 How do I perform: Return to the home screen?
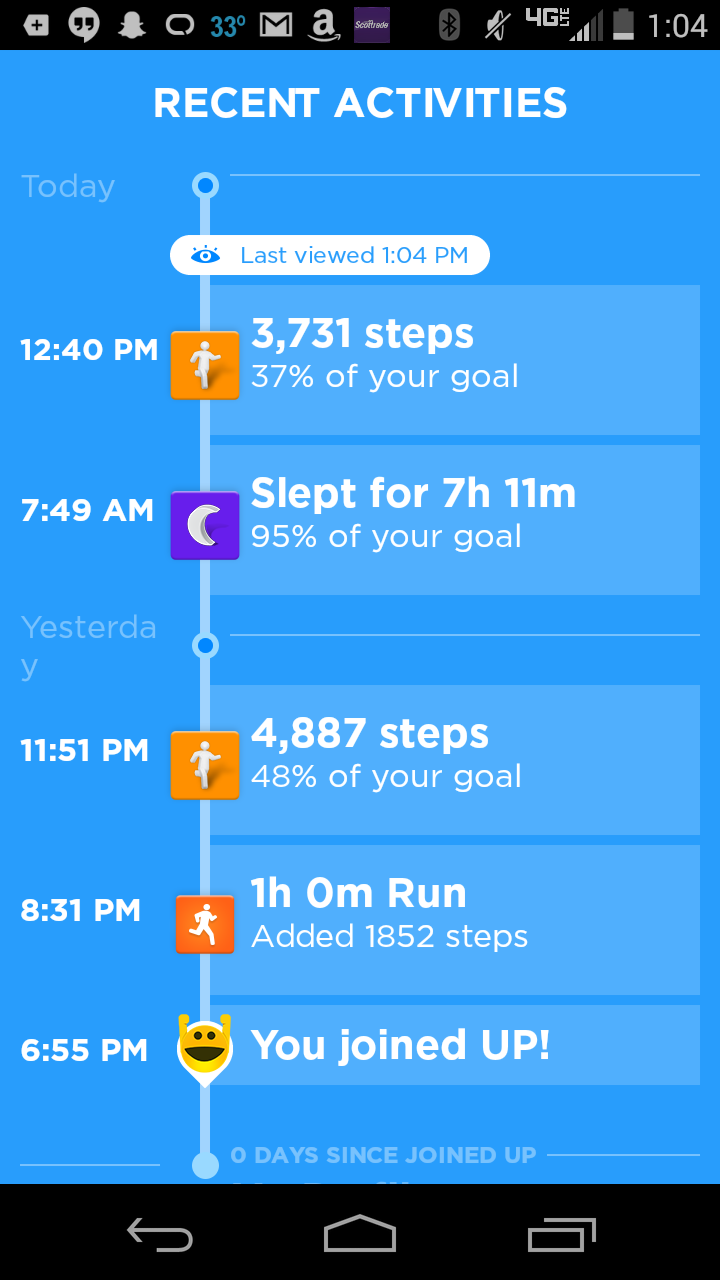[x=360, y=1235]
